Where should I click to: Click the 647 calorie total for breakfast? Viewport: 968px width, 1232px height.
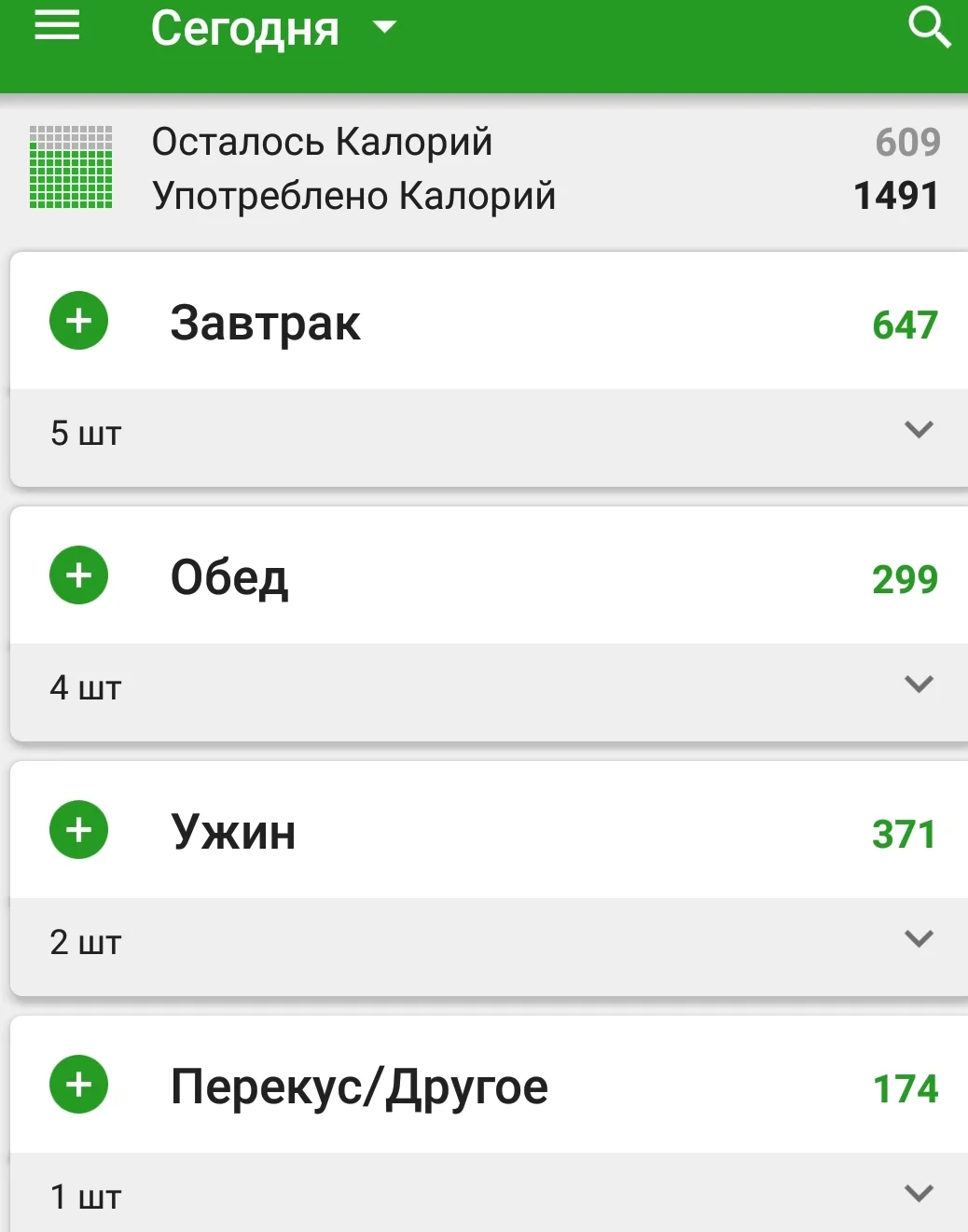(x=904, y=325)
